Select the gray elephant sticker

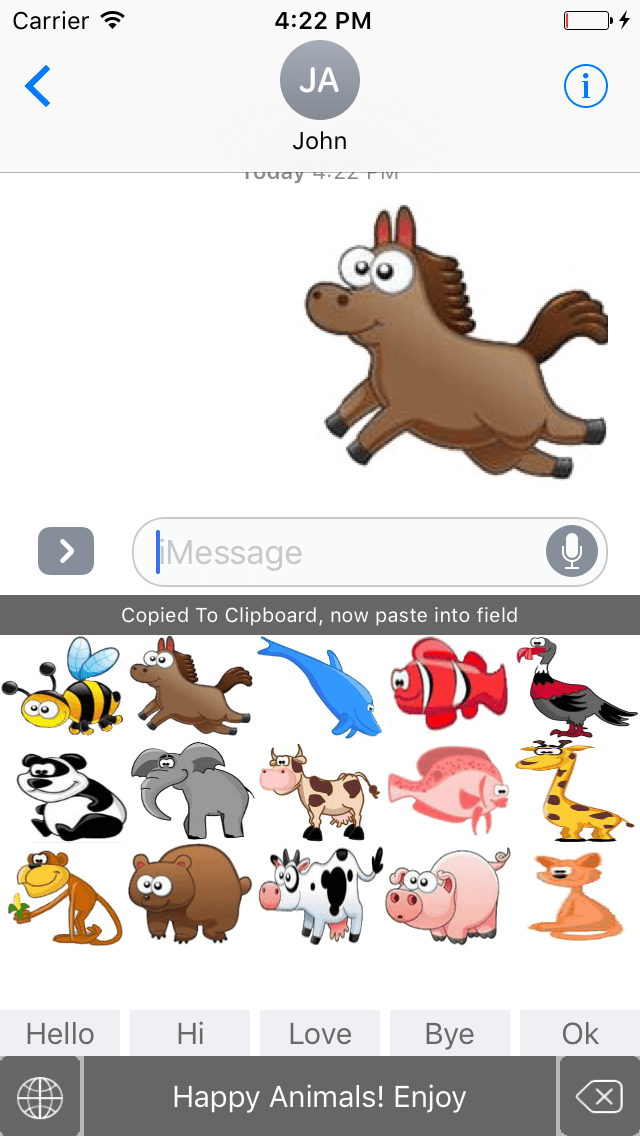pyautogui.click(x=192, y=790)
